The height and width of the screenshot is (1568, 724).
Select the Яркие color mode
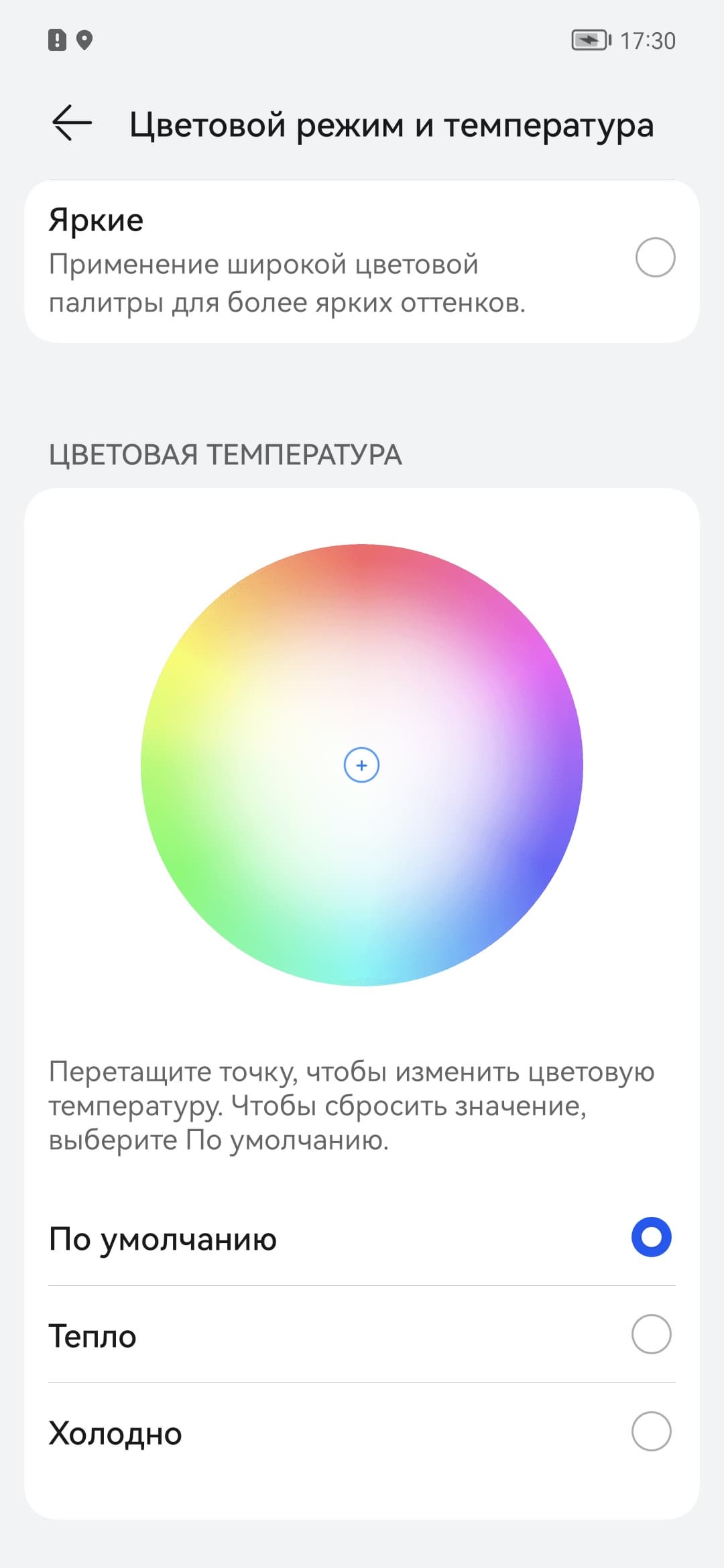[x=654, y=257]
